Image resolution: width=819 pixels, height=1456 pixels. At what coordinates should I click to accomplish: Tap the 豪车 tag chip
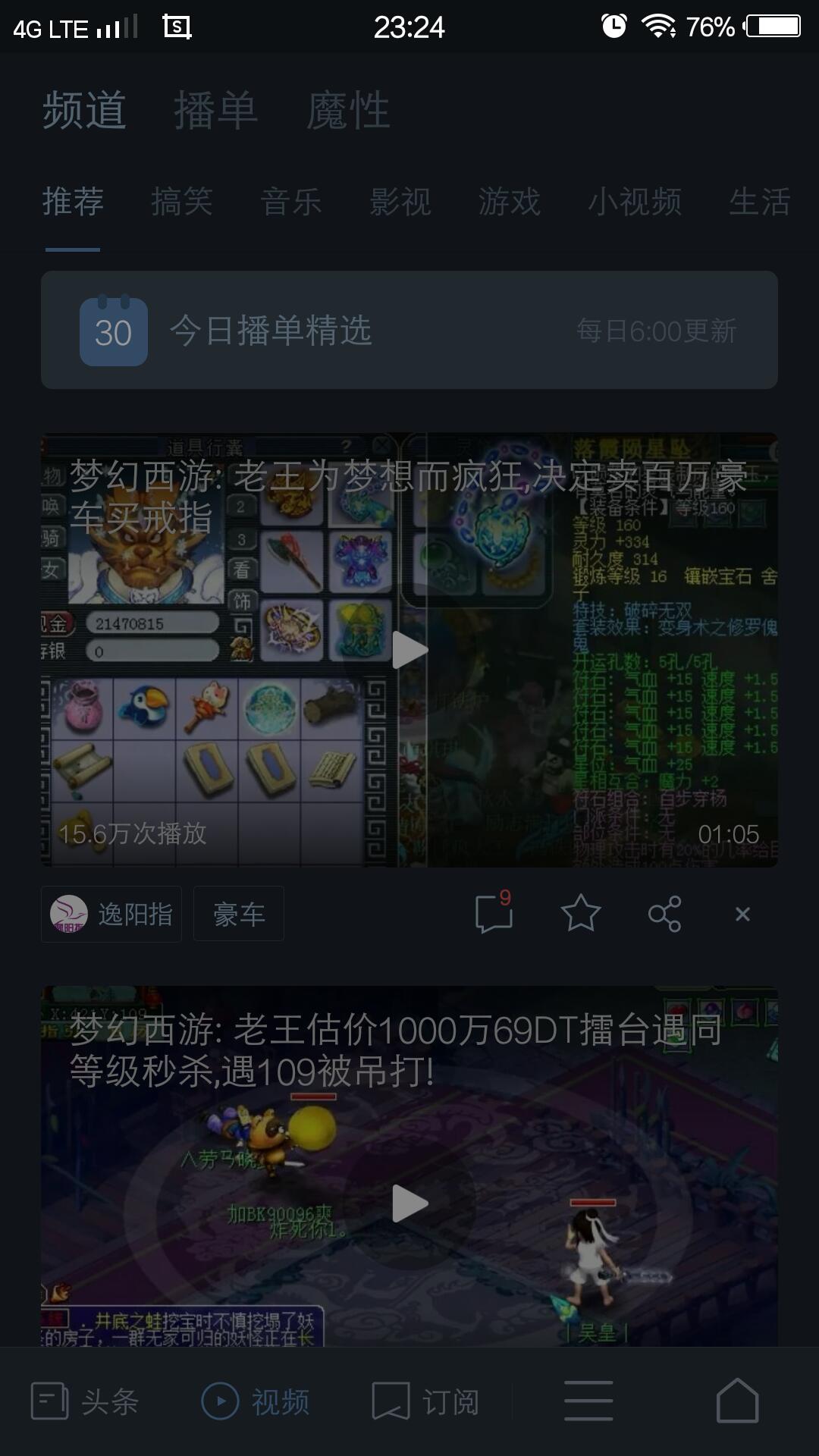click(x=239, y=914)
